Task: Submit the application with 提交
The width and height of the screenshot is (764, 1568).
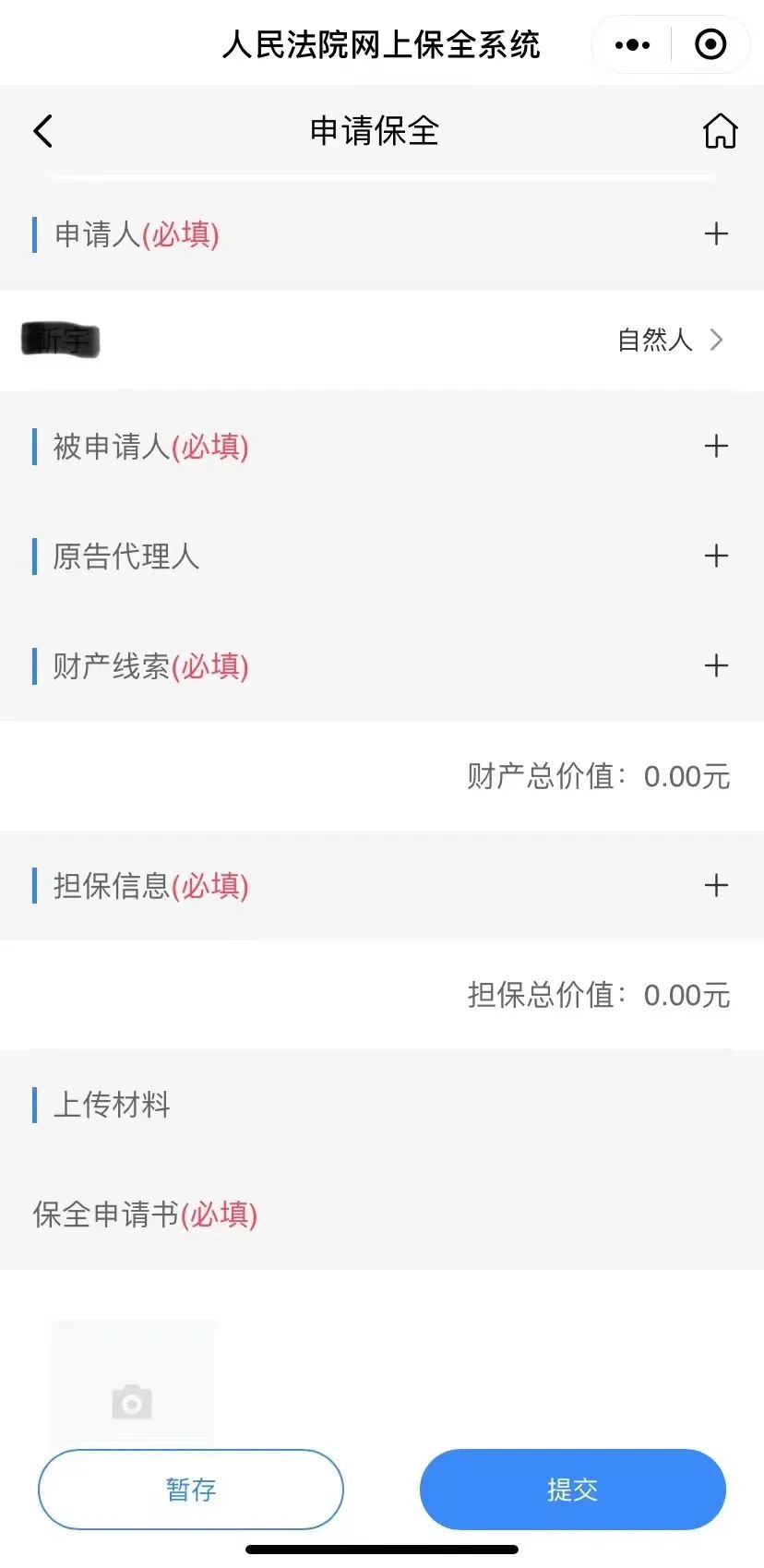Action: [572, 1489]
